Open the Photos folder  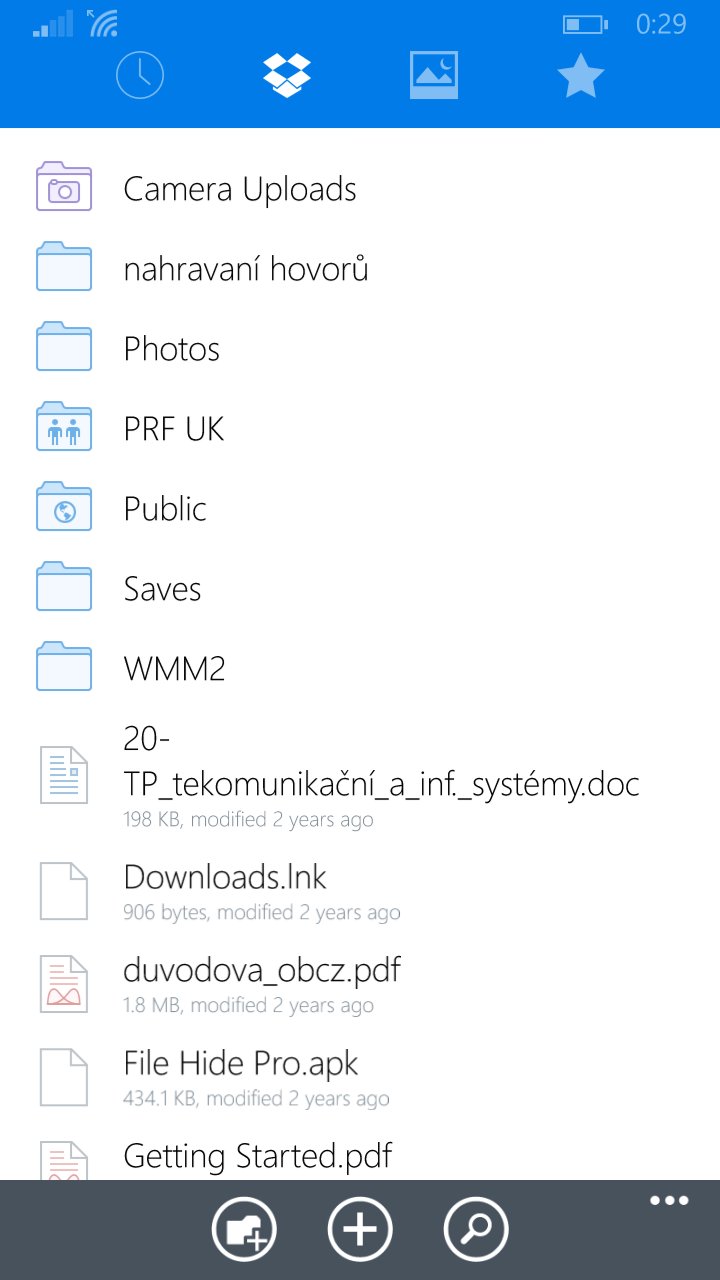pos(360,348)
